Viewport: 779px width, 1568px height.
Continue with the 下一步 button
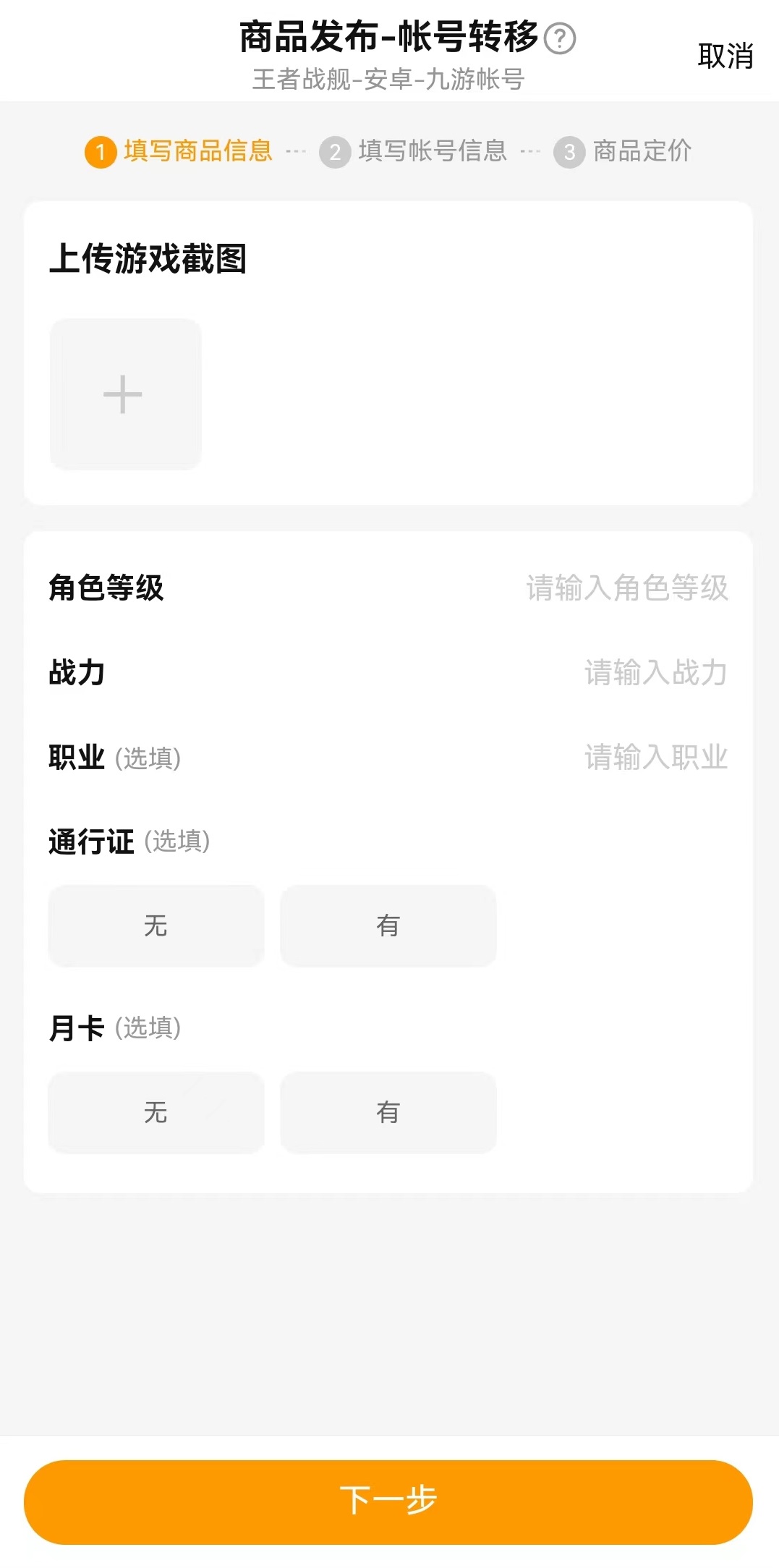click(388, 1501)
